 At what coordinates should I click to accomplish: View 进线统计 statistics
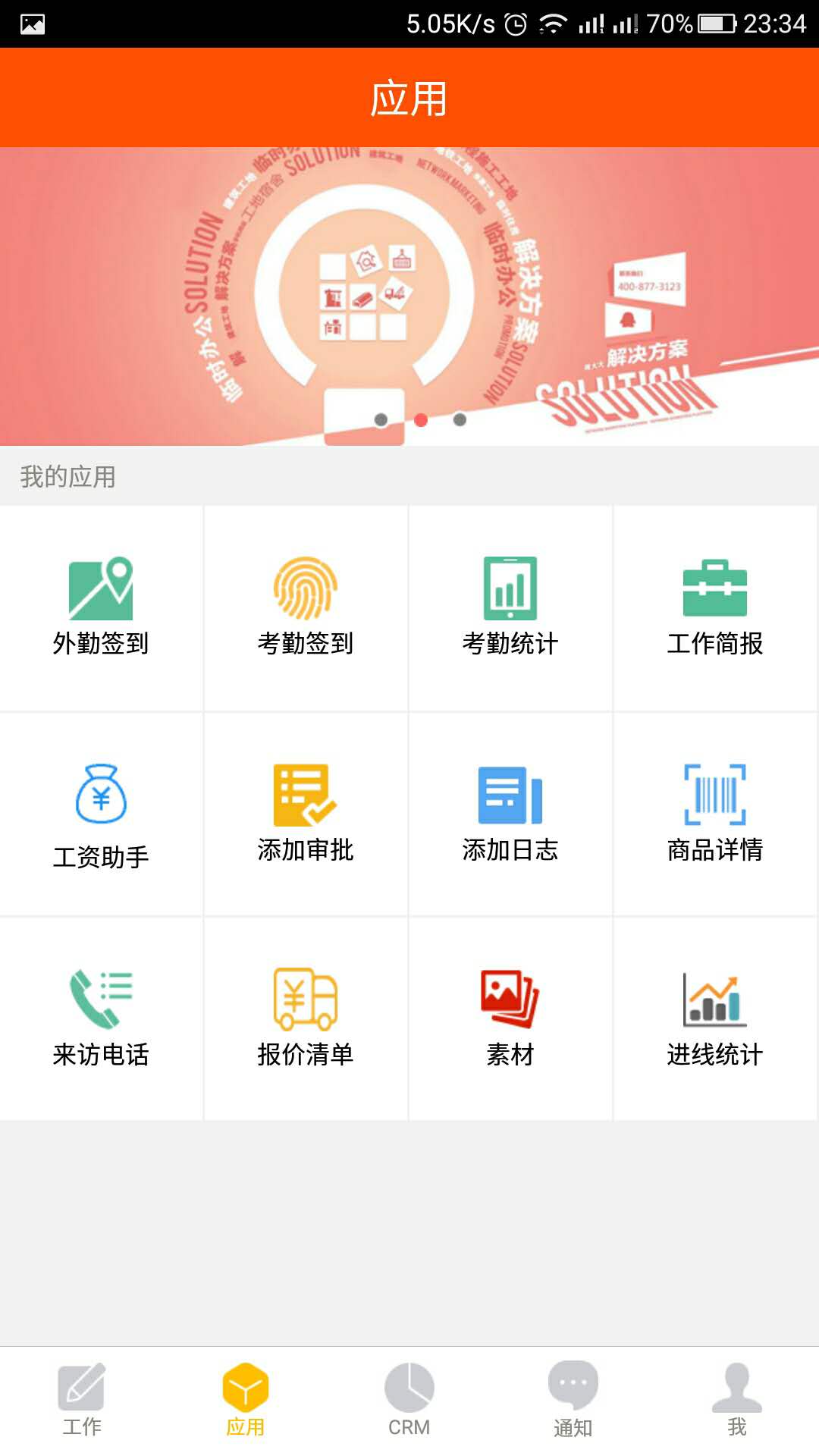[x=715, y=1018]
